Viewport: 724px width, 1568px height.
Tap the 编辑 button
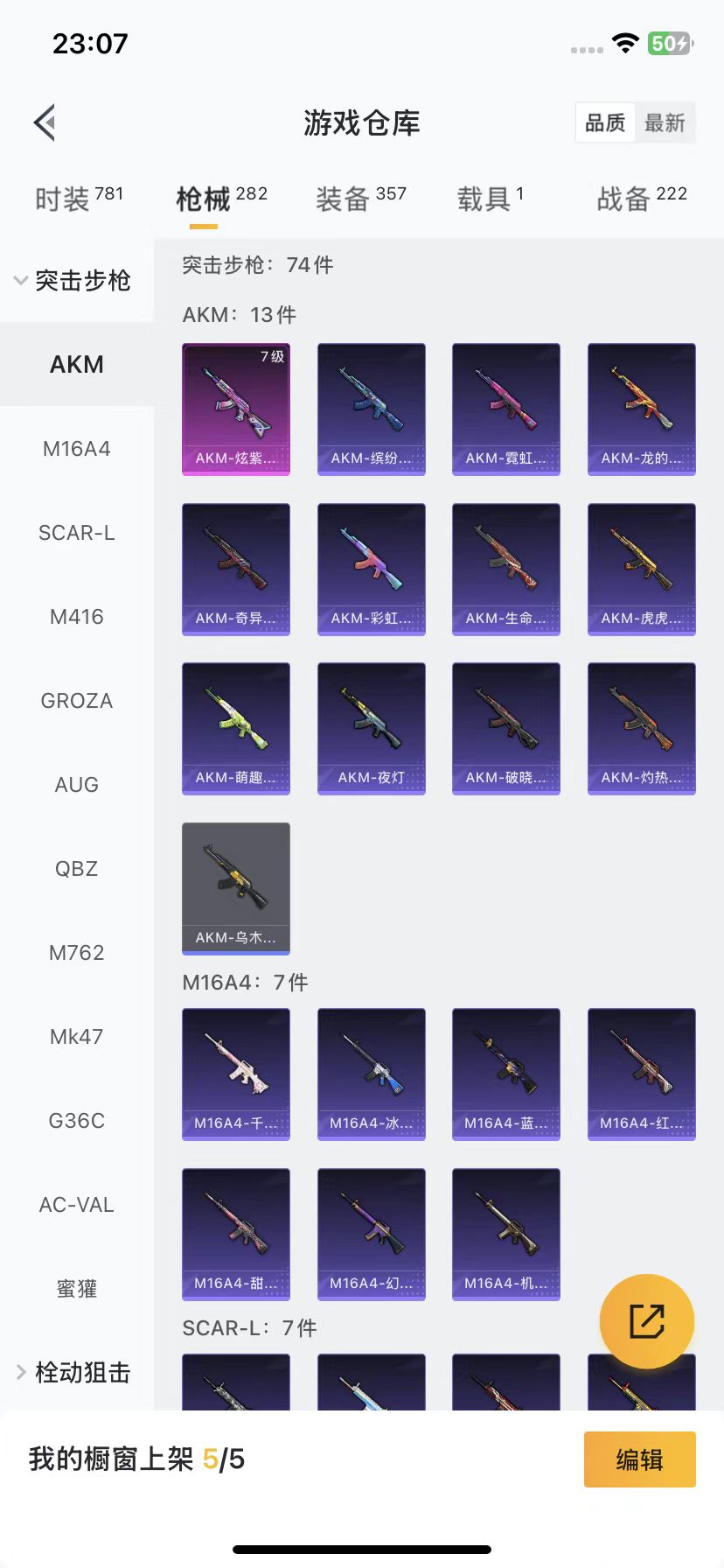[x=639, y=1459]
